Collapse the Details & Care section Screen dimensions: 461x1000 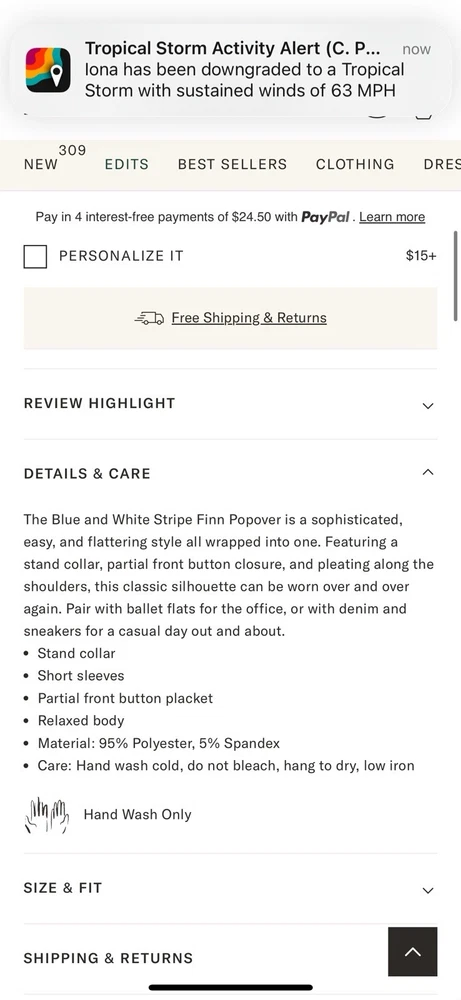[230, 473]
